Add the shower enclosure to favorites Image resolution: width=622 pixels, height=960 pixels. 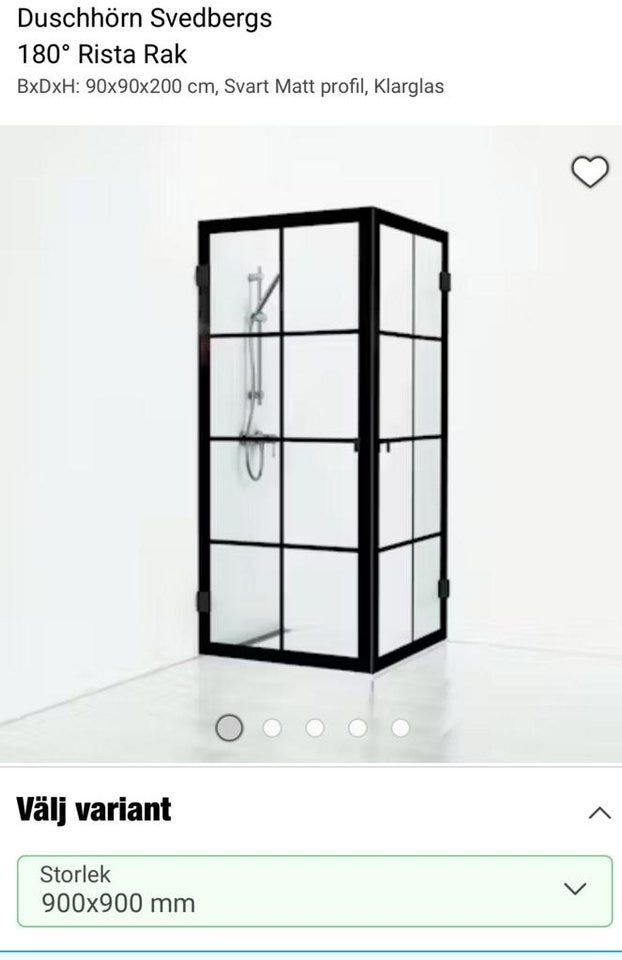coord(589,173)
